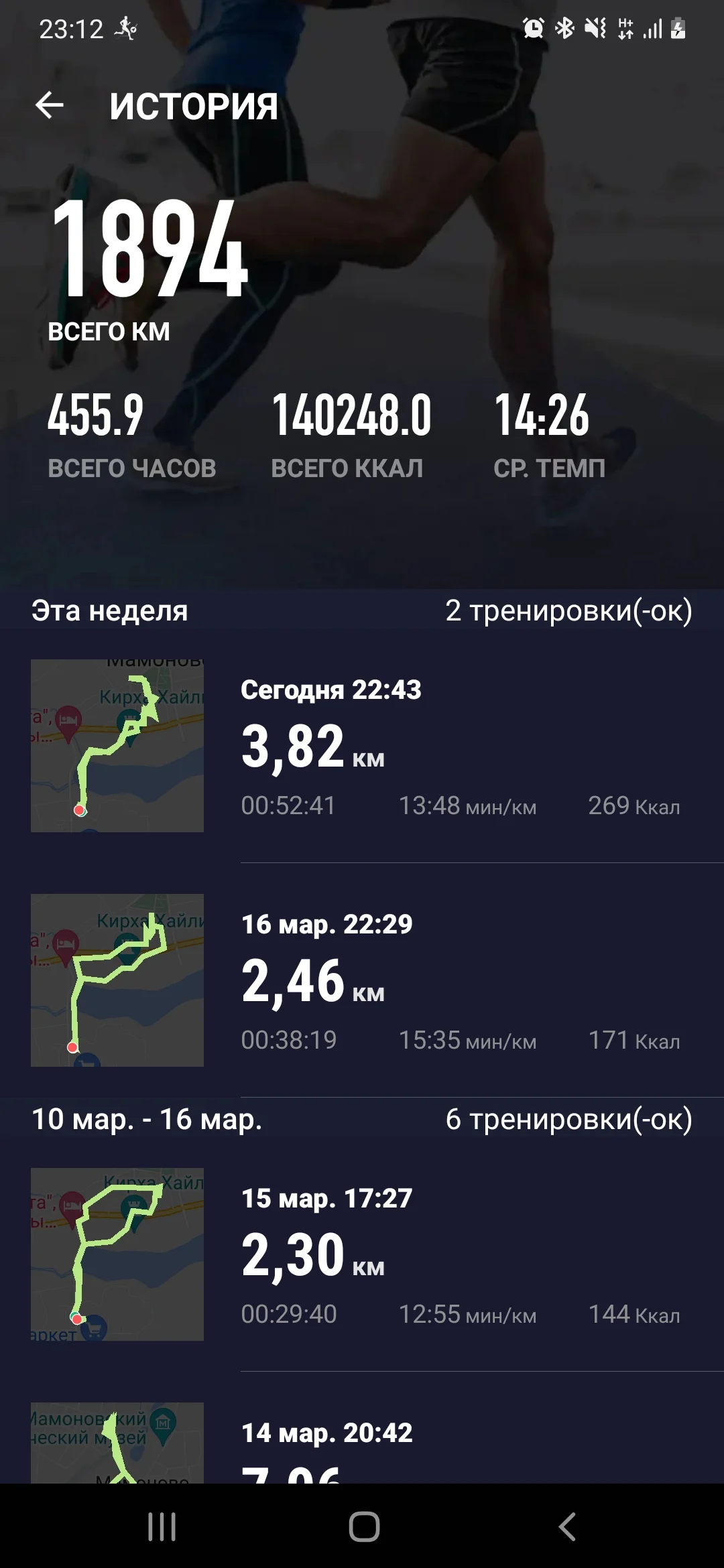This screenshot has width=724, height=1568.
Task: Go back from the История screen
Action: point(50,106)
